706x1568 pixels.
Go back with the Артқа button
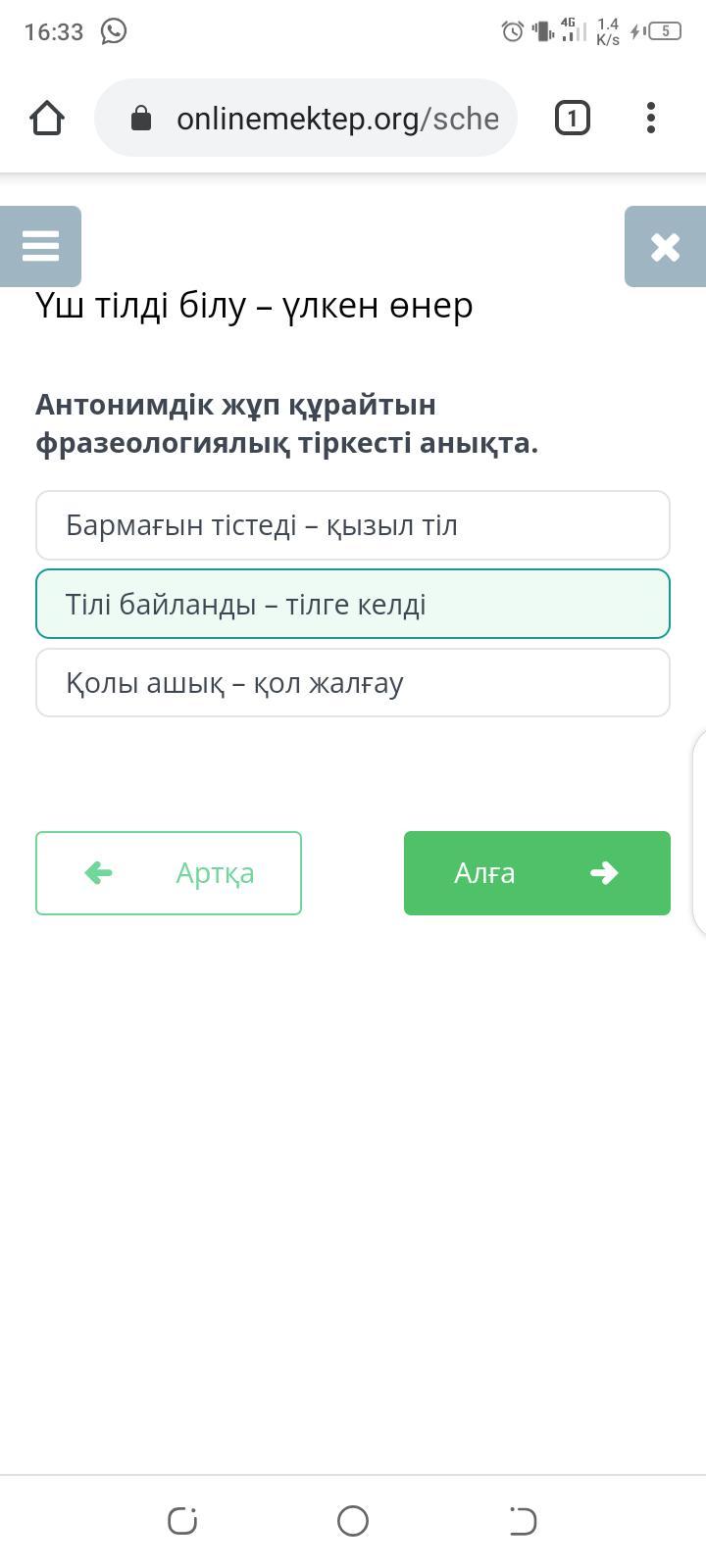click(169, 873)
